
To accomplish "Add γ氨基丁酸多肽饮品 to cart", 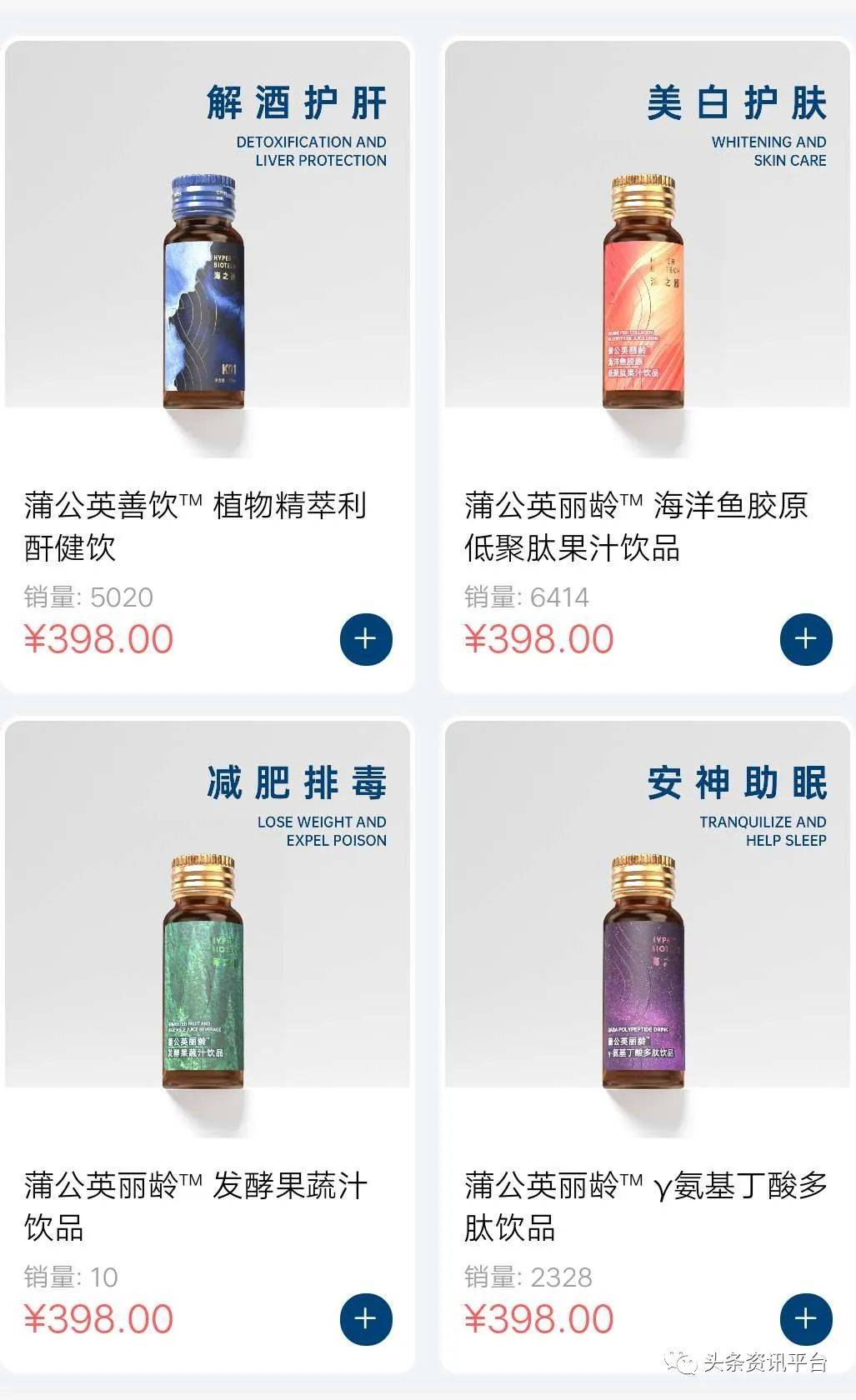I will (x=805, y=1318).
